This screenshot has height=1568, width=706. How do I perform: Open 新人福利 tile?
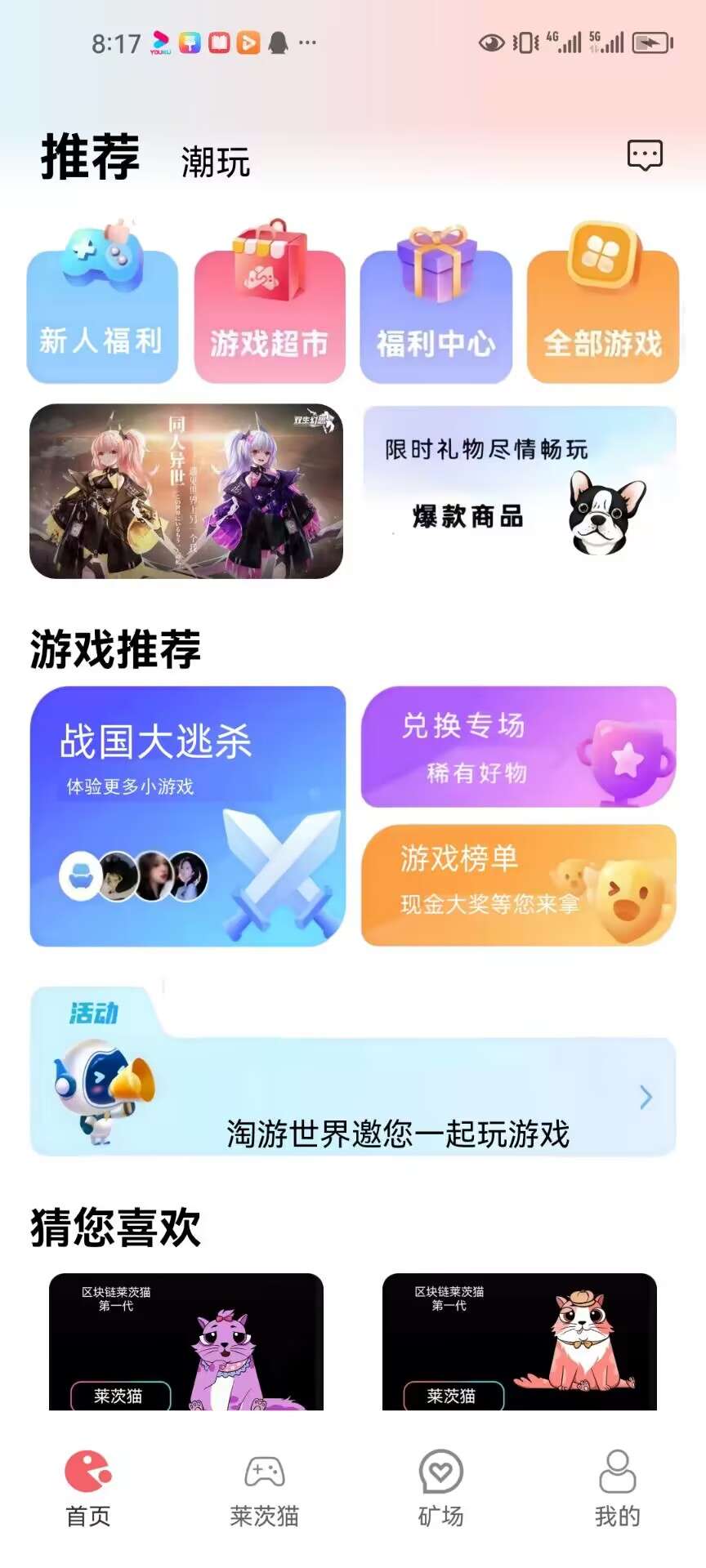[x=102, y=302]
